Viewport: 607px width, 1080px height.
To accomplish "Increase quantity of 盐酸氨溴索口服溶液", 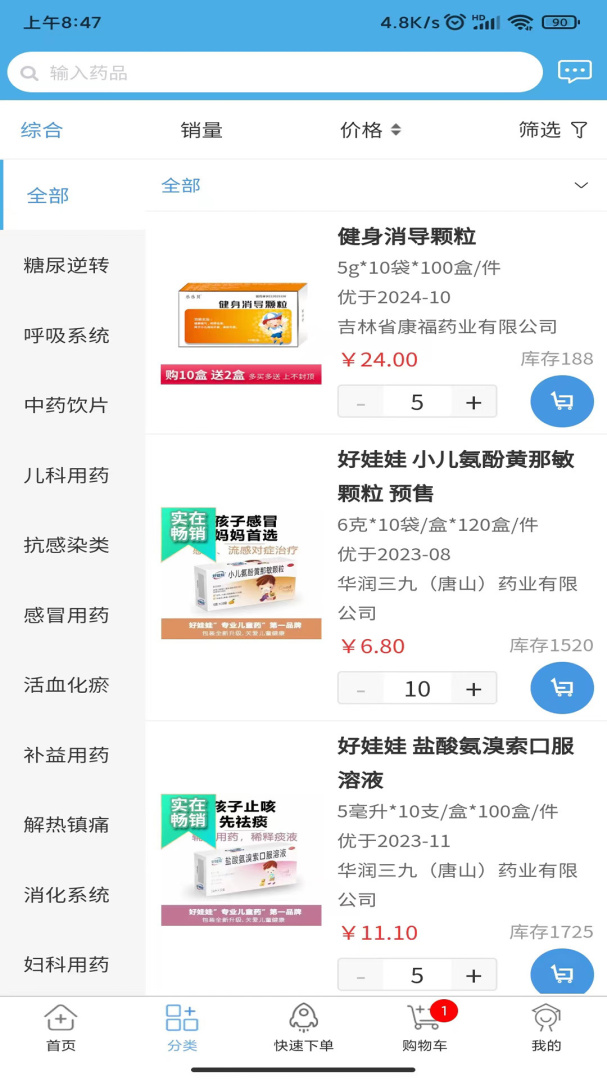I will point(474,976).
